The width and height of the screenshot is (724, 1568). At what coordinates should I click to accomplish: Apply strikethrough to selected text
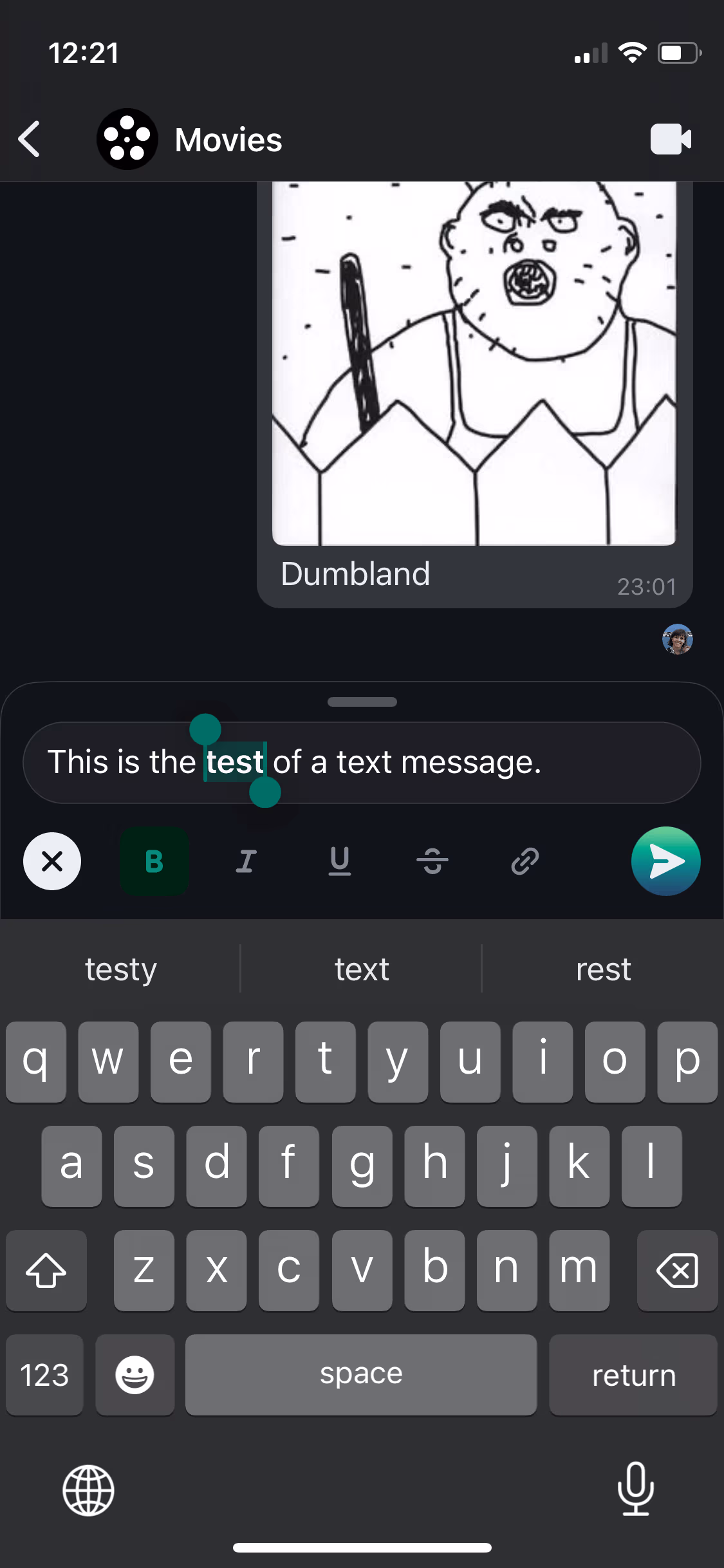432,861
